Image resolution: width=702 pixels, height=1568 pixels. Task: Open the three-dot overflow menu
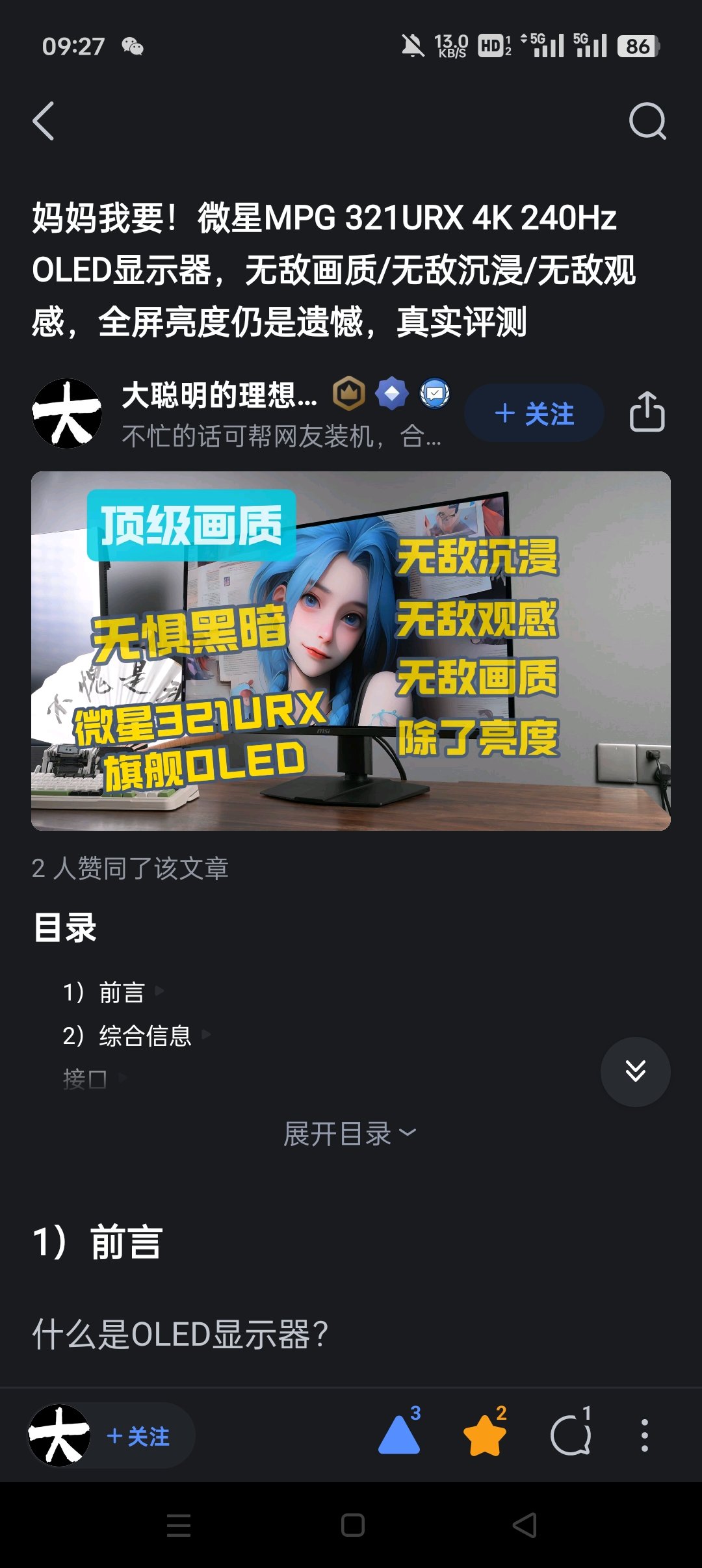(x=644, y=1435)
